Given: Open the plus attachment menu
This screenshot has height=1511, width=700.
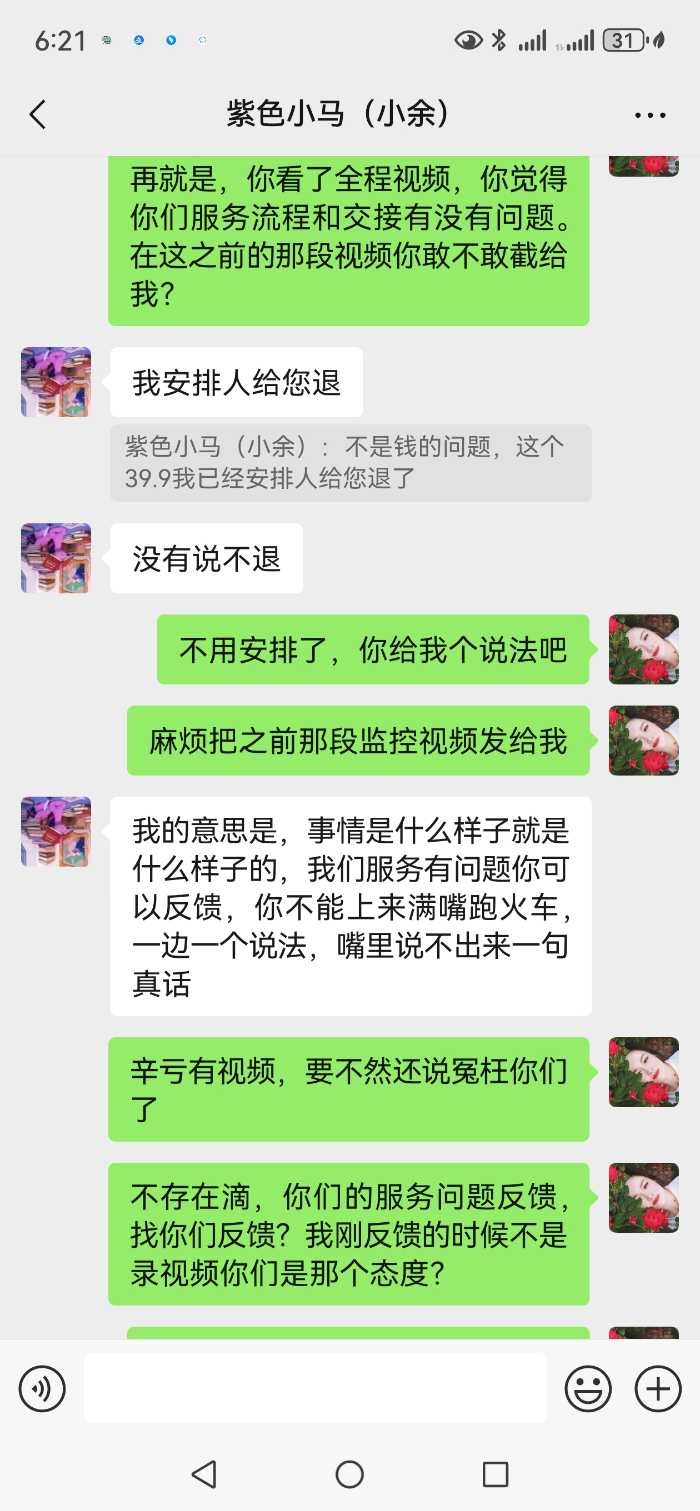Looking at the screenshot, I should [658, 1388].
